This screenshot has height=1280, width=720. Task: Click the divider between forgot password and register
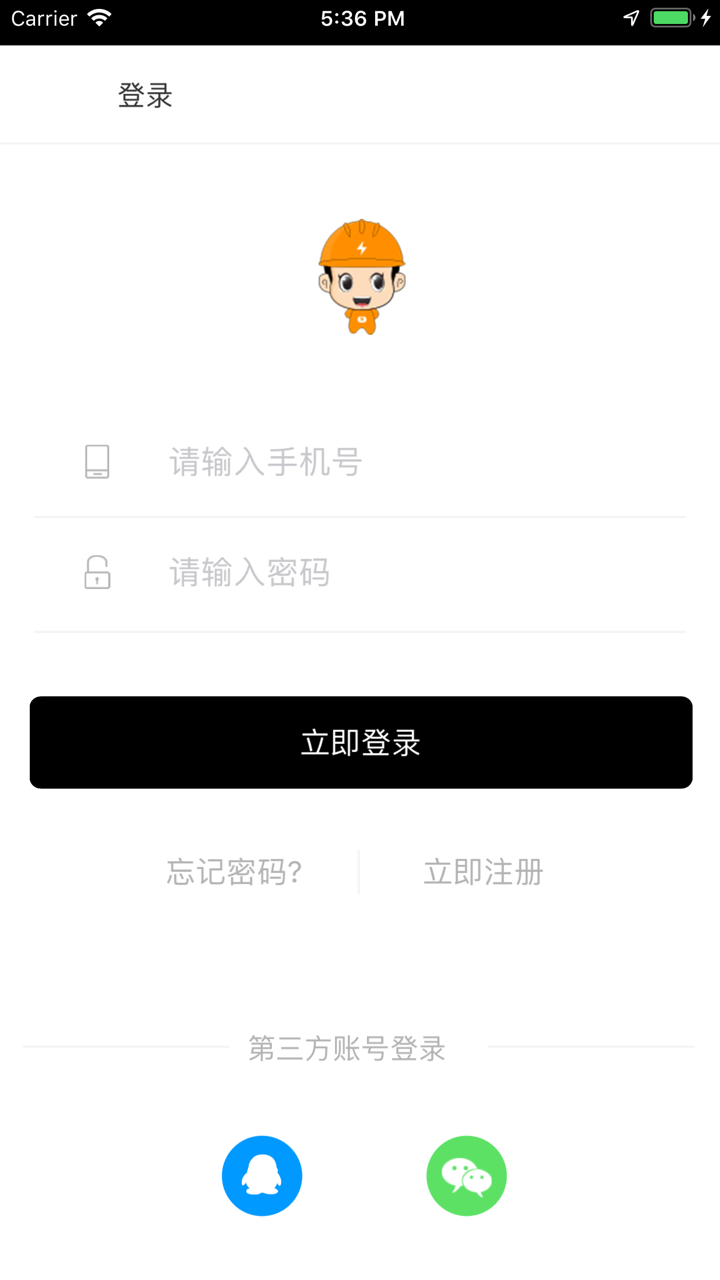point(358,872)
